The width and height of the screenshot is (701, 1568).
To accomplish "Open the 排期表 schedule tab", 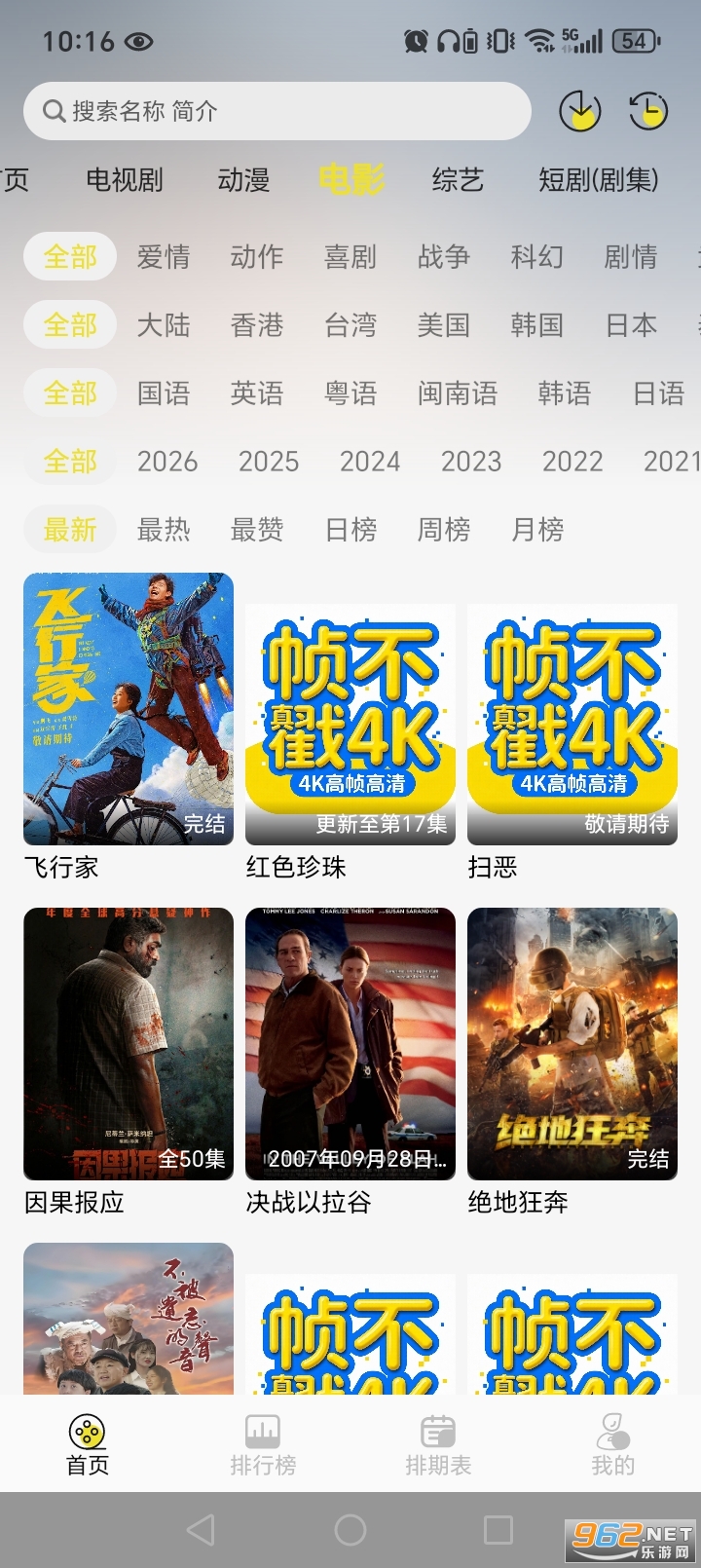I will [438, 1445].
